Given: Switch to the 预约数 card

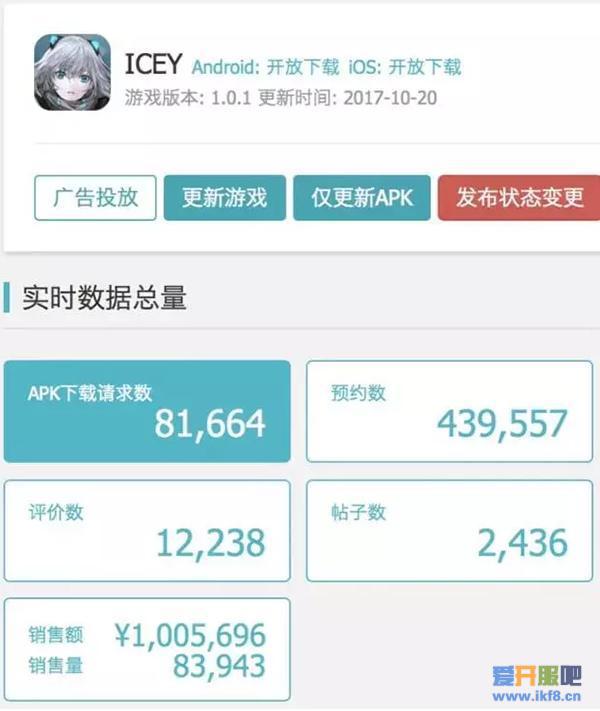Looking at the screenshot, I should coord(449,412).
